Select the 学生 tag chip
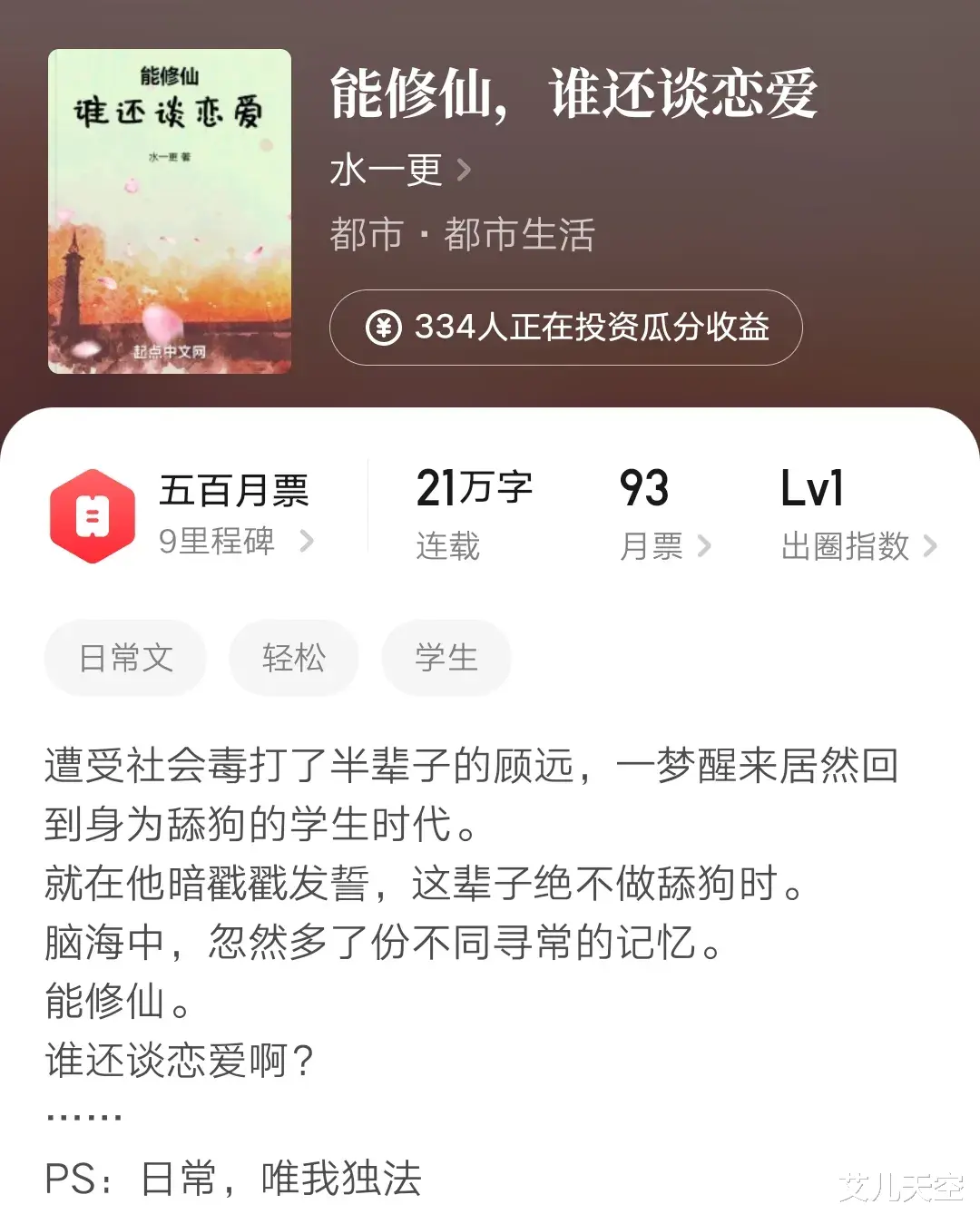Viewport: 980px width, 1224px height. 446,658
